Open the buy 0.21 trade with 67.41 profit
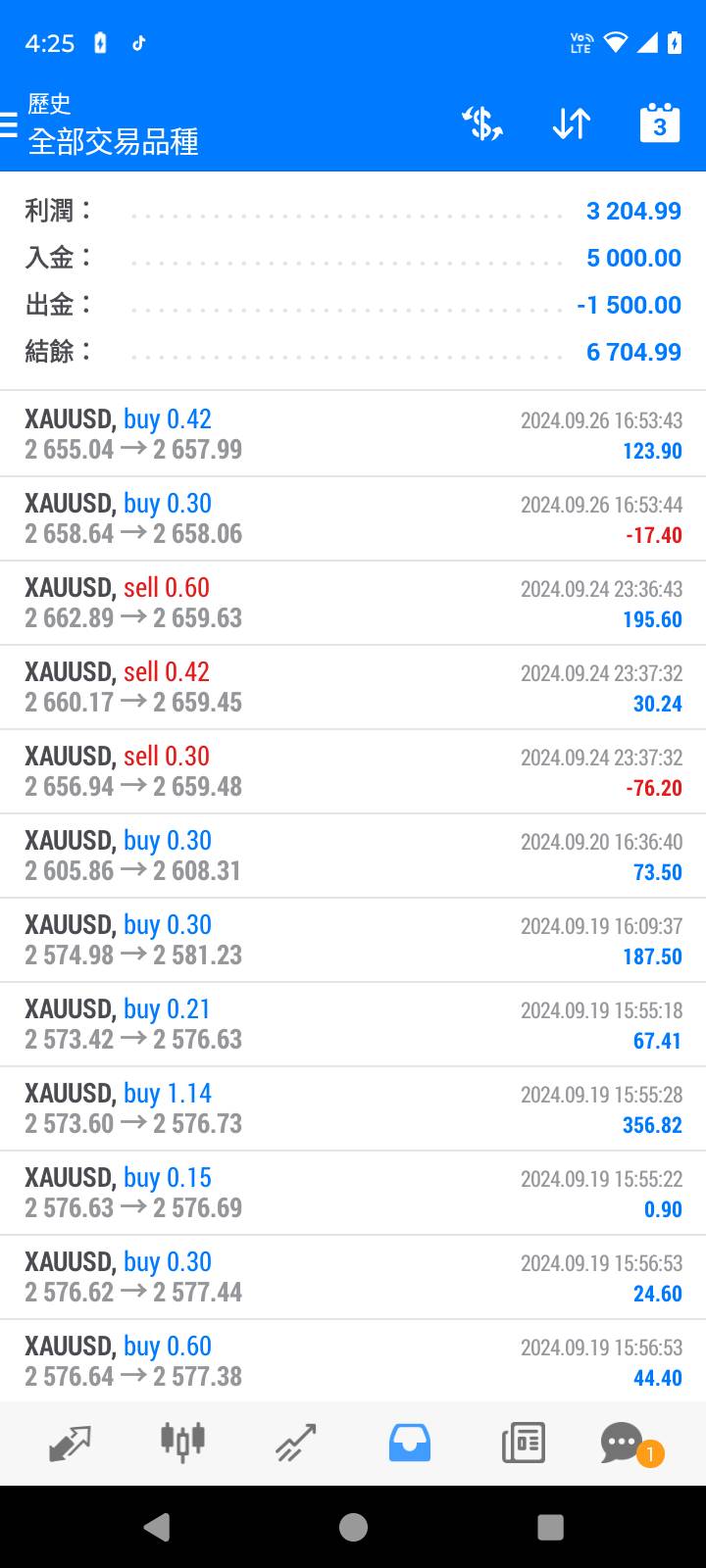 353,1024
